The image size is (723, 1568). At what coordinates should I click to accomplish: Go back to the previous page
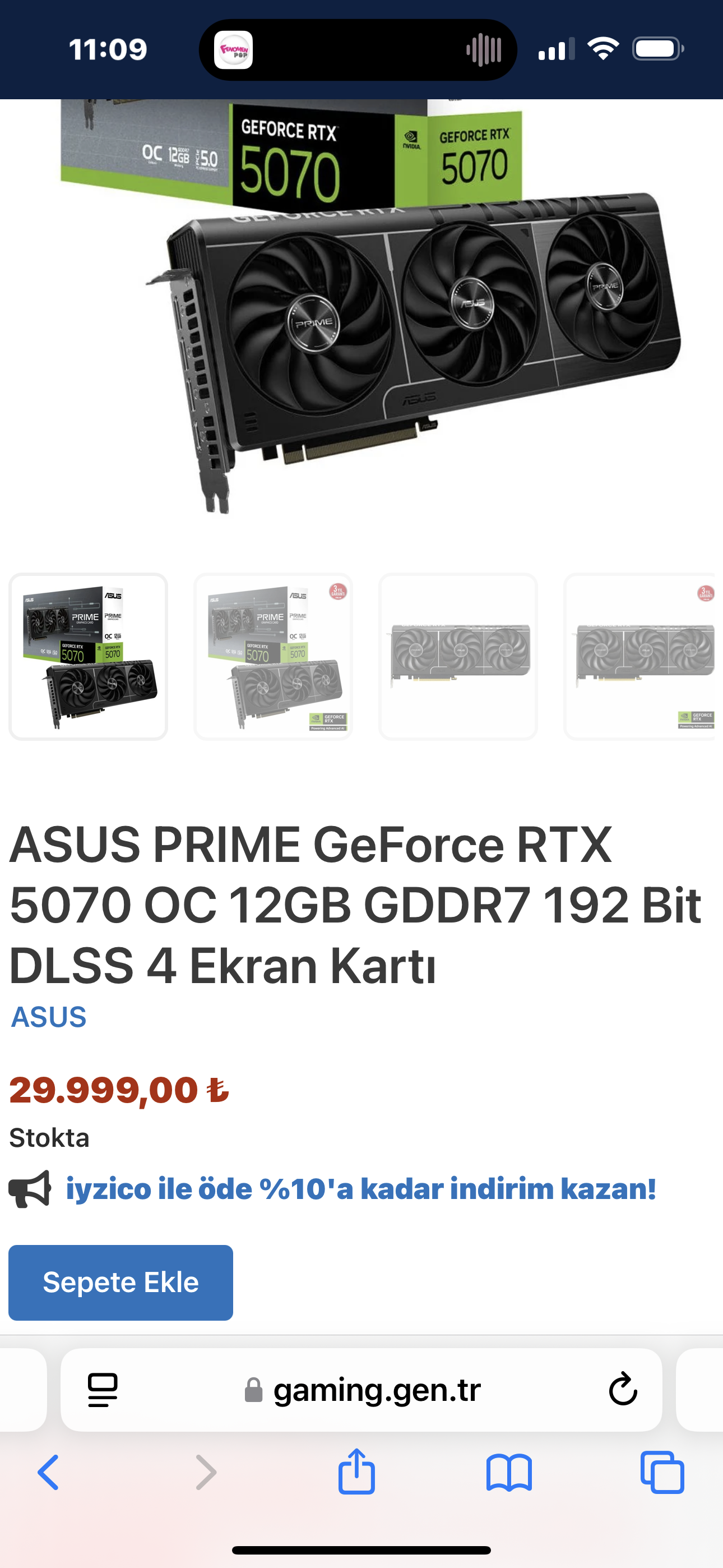49,1473
